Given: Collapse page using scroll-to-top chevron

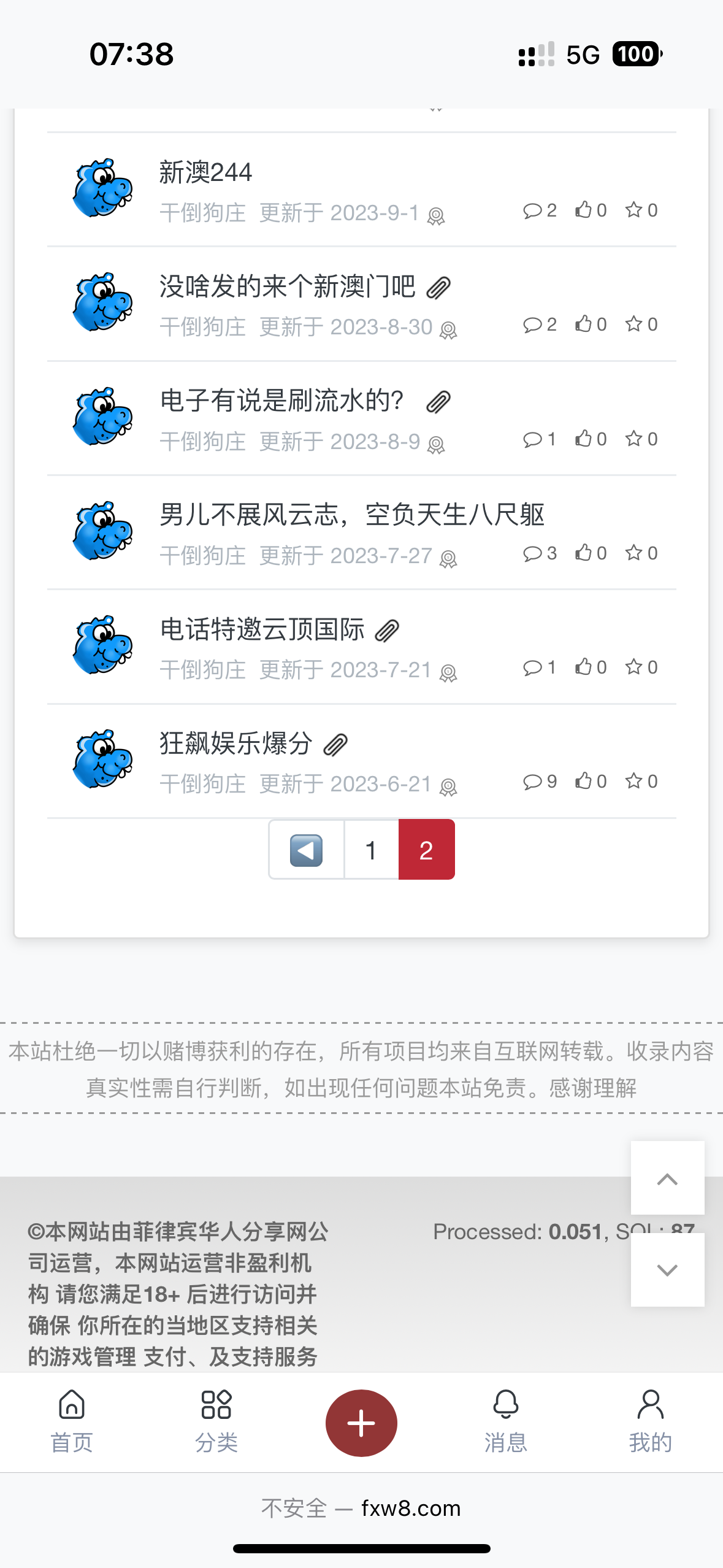Looking at the screenshot, I should click(x=667, y=1179).
